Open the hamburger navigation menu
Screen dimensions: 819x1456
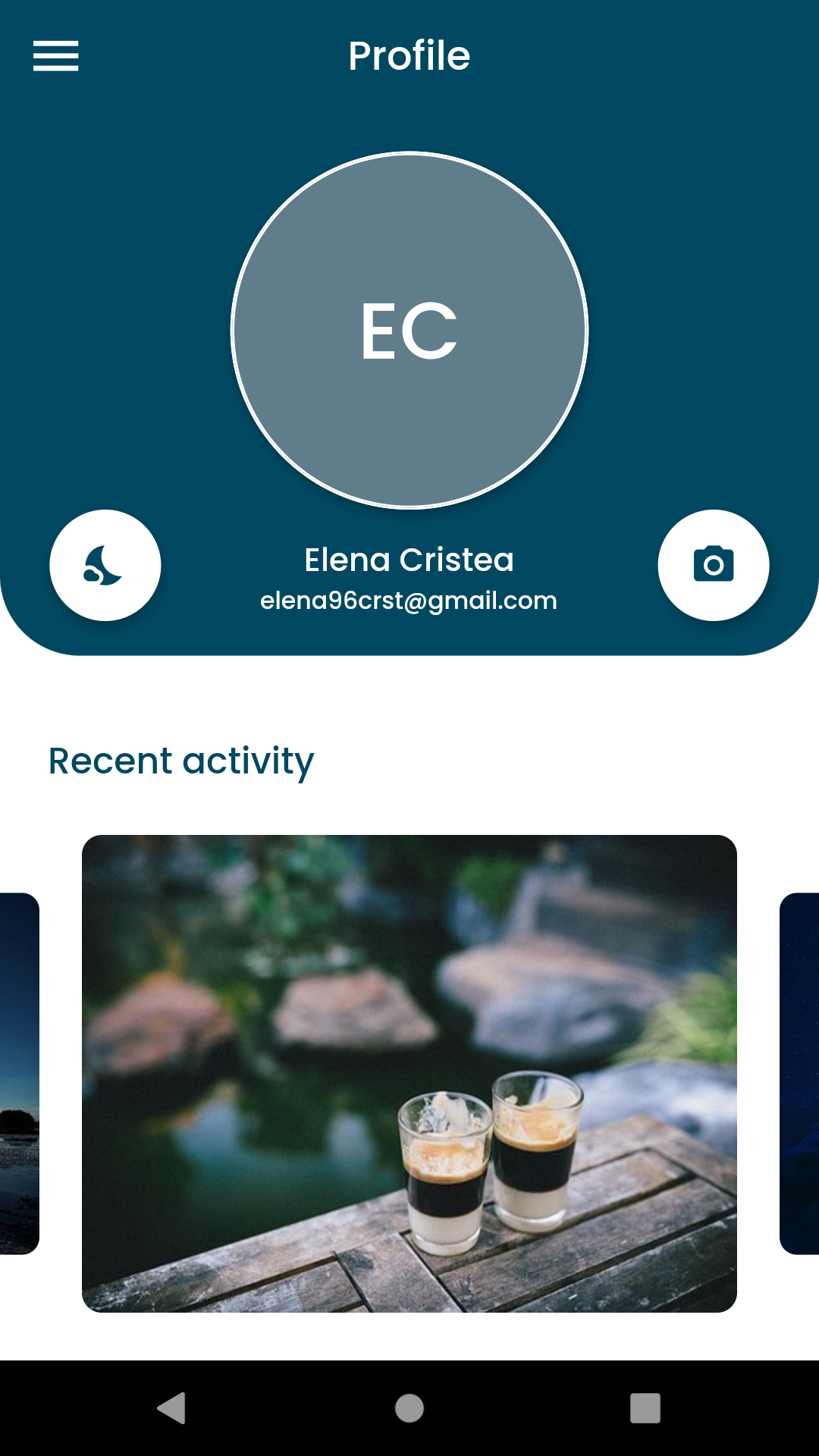55,56
